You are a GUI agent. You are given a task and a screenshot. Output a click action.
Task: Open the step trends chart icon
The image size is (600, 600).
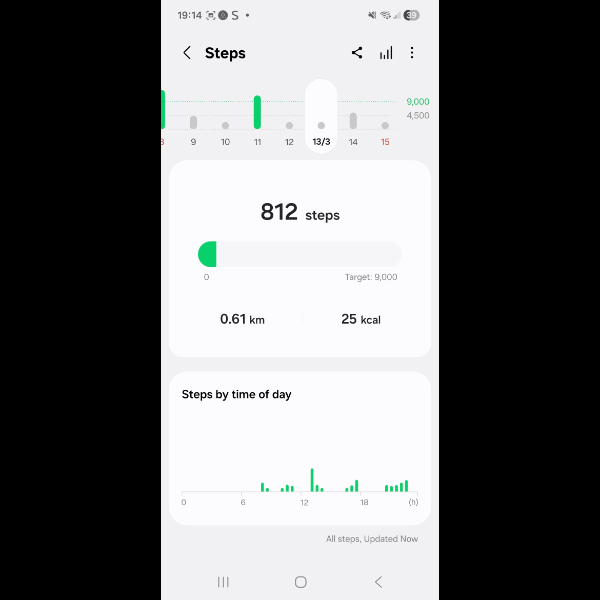coord(385,53)
